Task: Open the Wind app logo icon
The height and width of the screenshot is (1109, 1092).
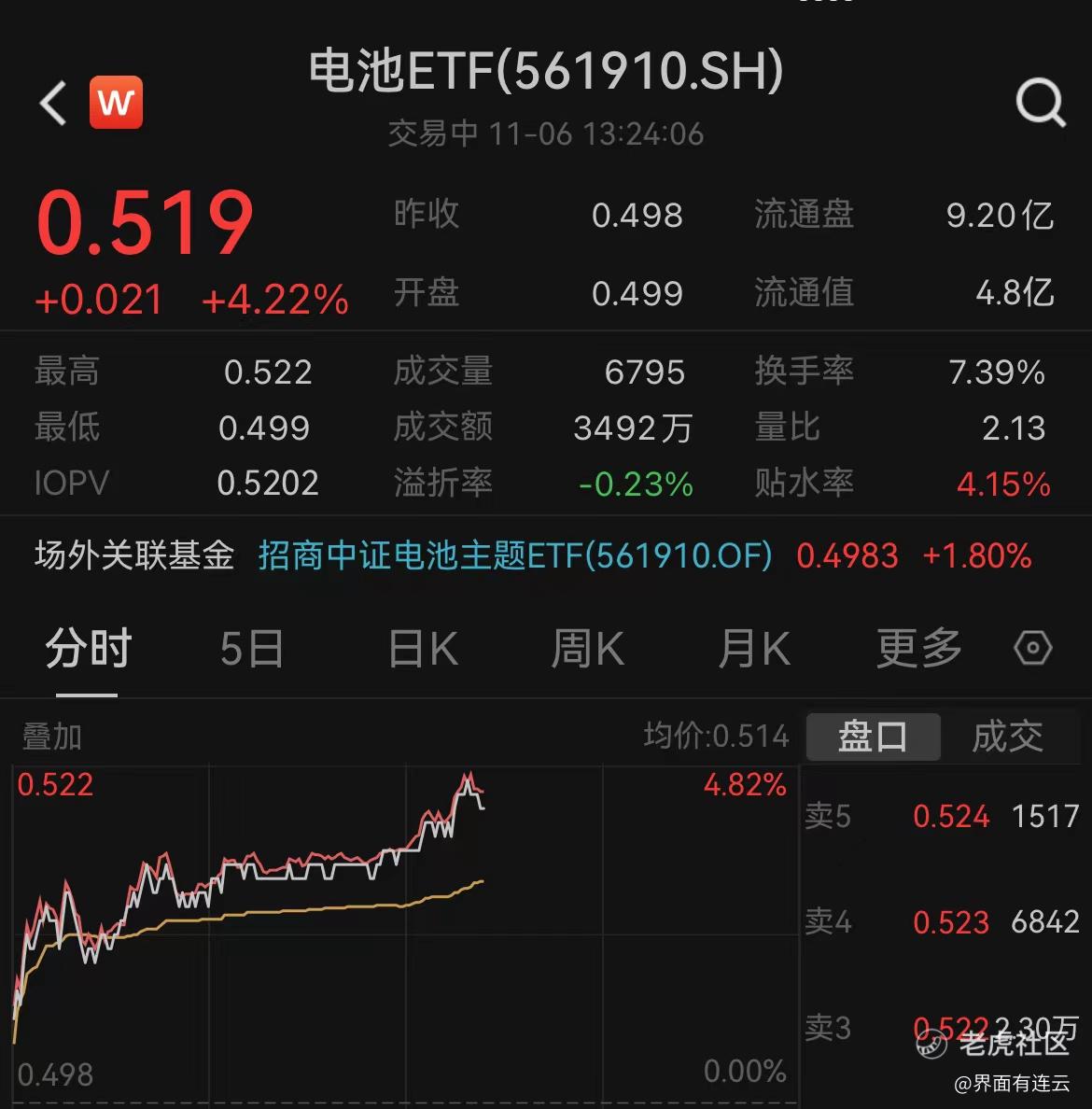Action: tap(117, 103)
